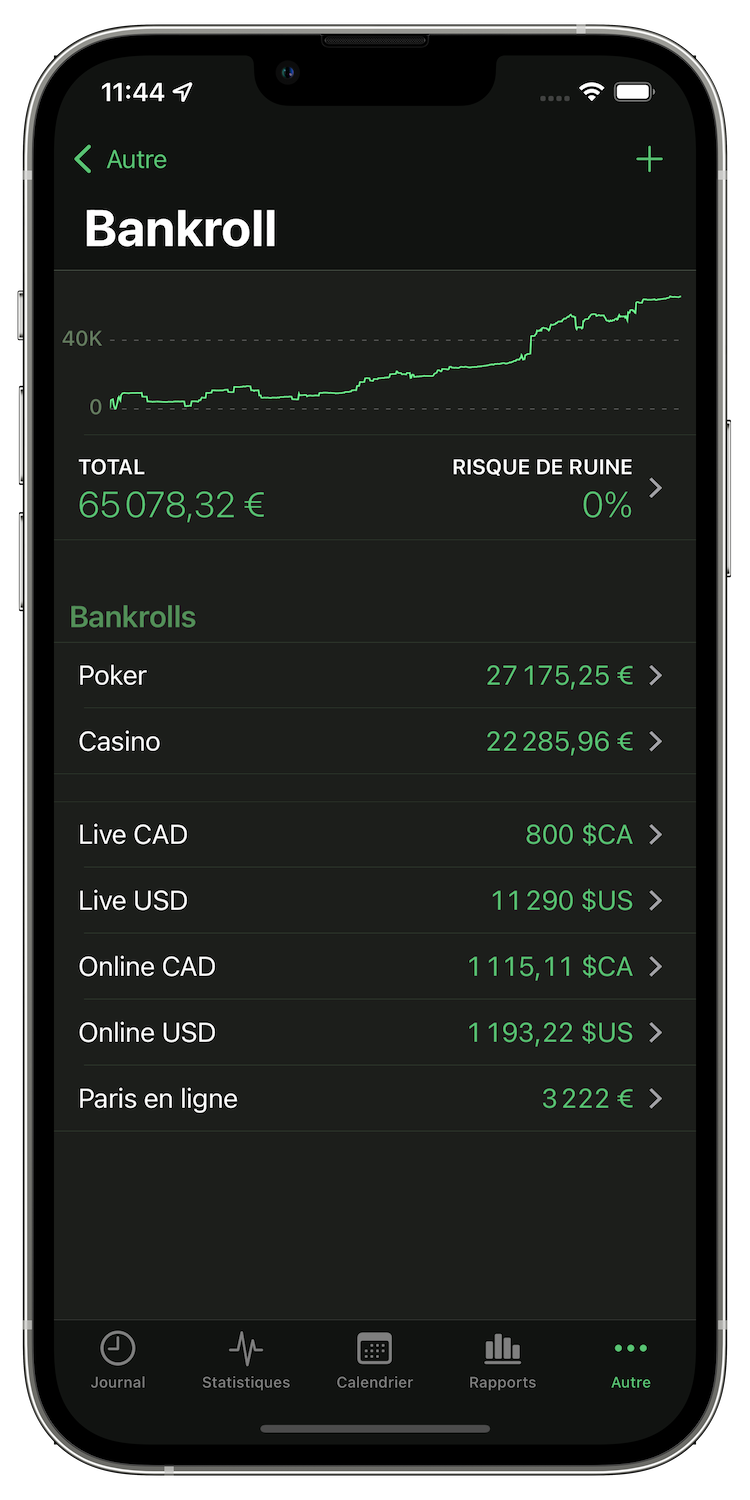
Task: Open the Online CAD bankroll row
Action: point(375,966)
